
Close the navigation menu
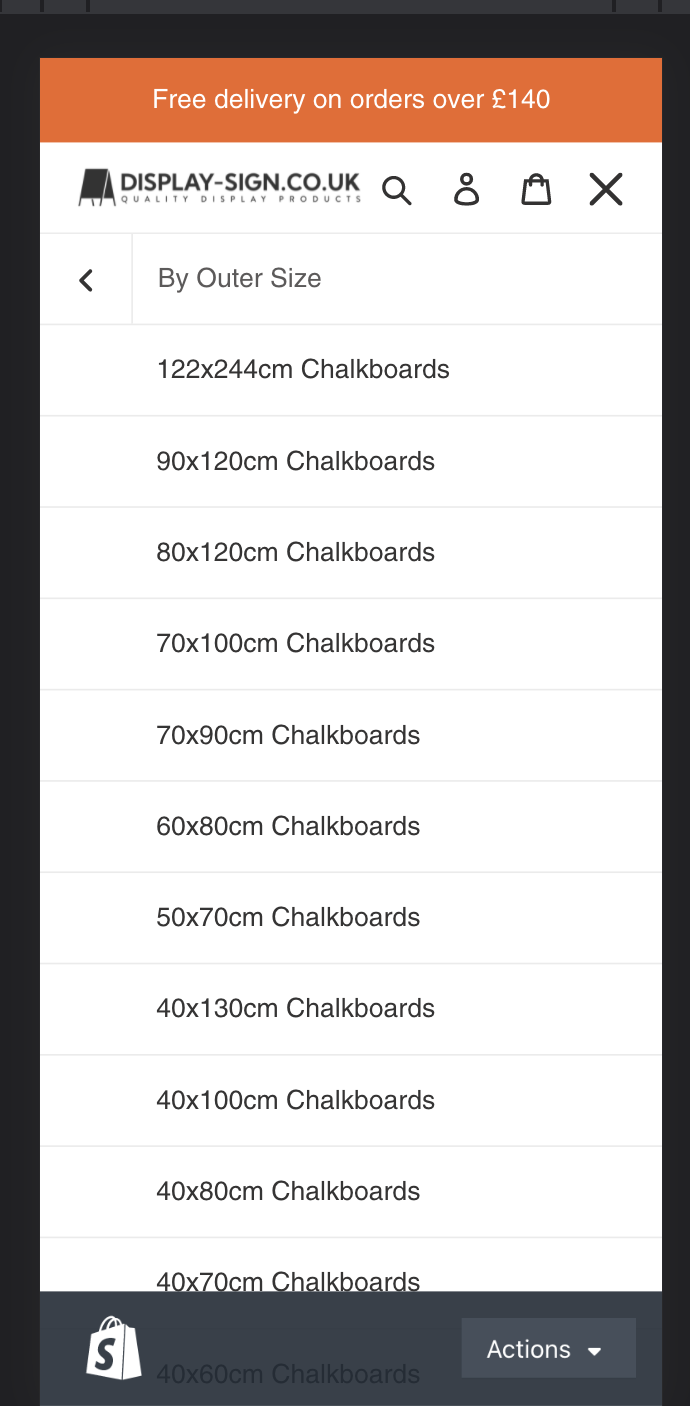tap(606, 189)
